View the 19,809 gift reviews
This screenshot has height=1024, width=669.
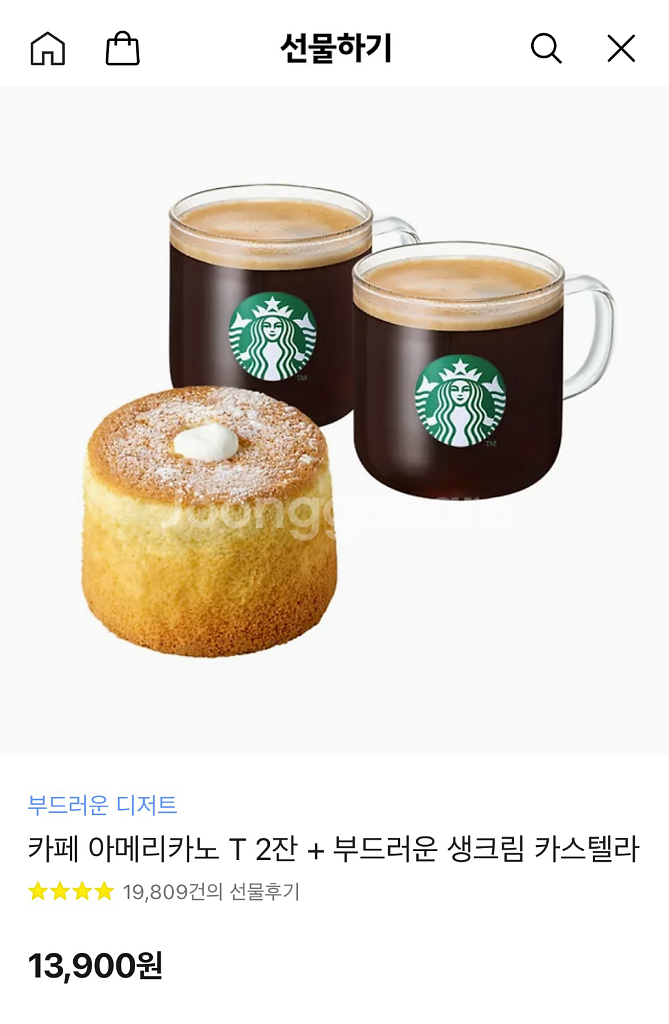pyautogui.click(x=163, y=891)
